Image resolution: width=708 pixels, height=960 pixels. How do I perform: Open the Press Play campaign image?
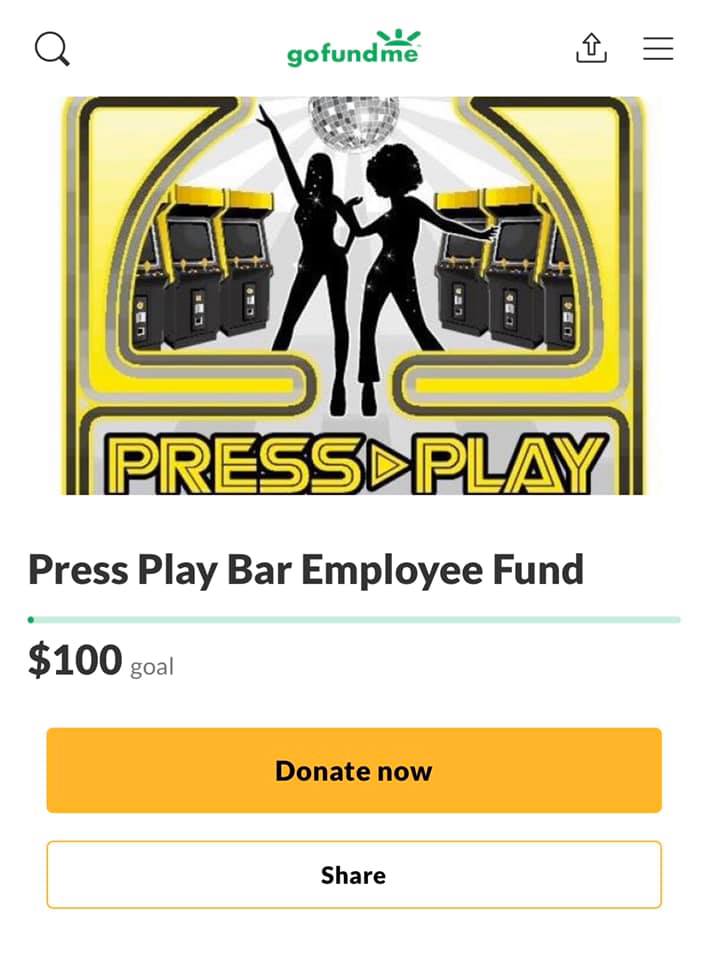click(x=354, y=295)
